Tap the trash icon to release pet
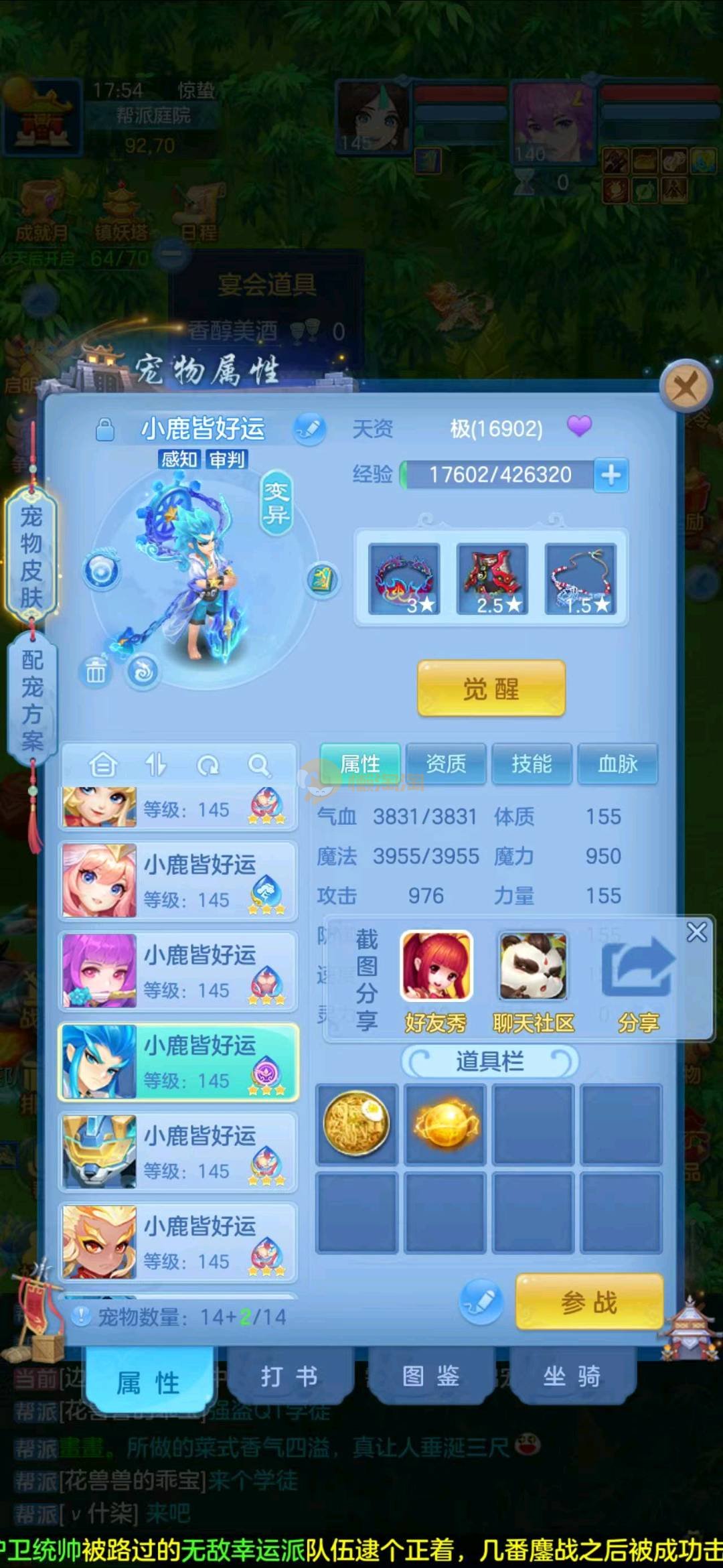Screen dimensions: 723x1568 96,671
